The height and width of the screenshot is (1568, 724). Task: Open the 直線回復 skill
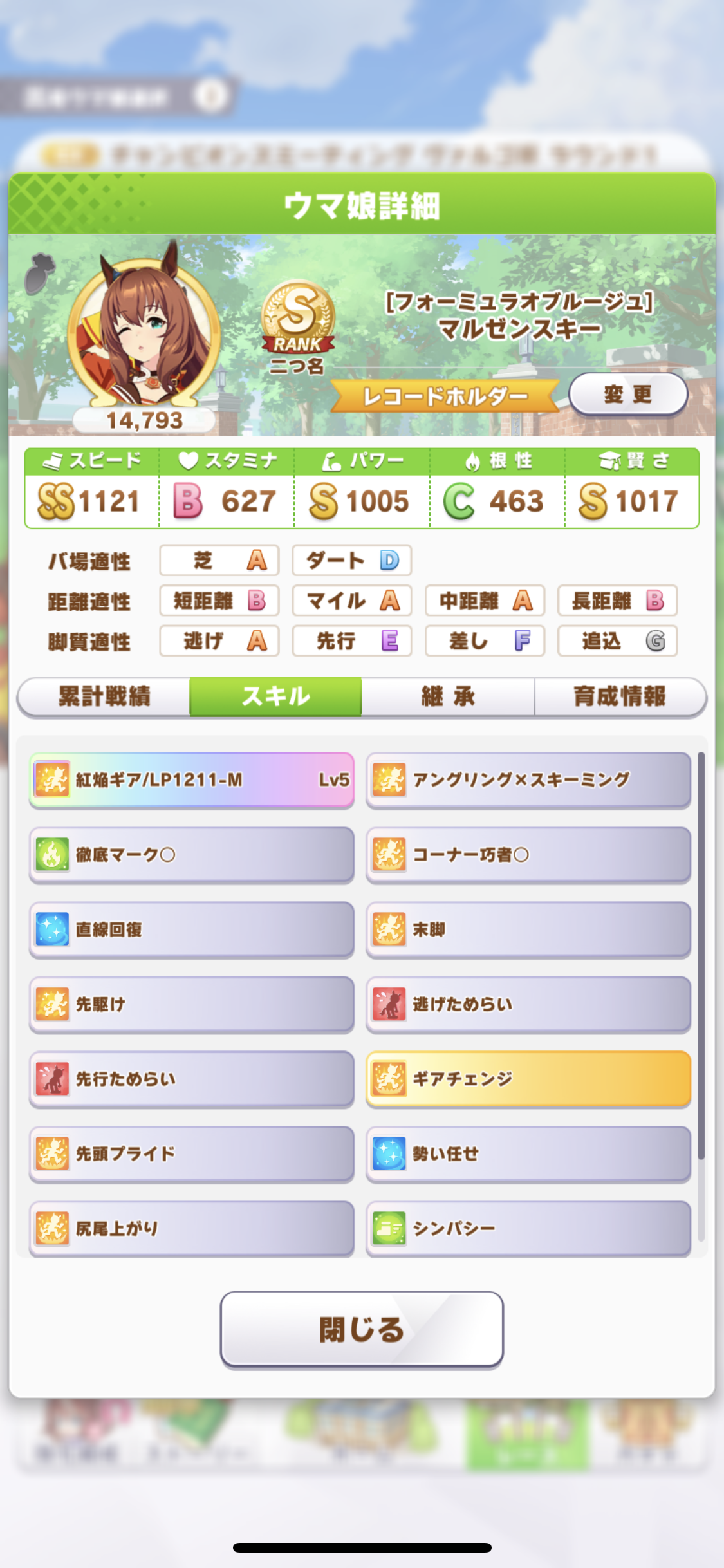(x=192, y=929)
